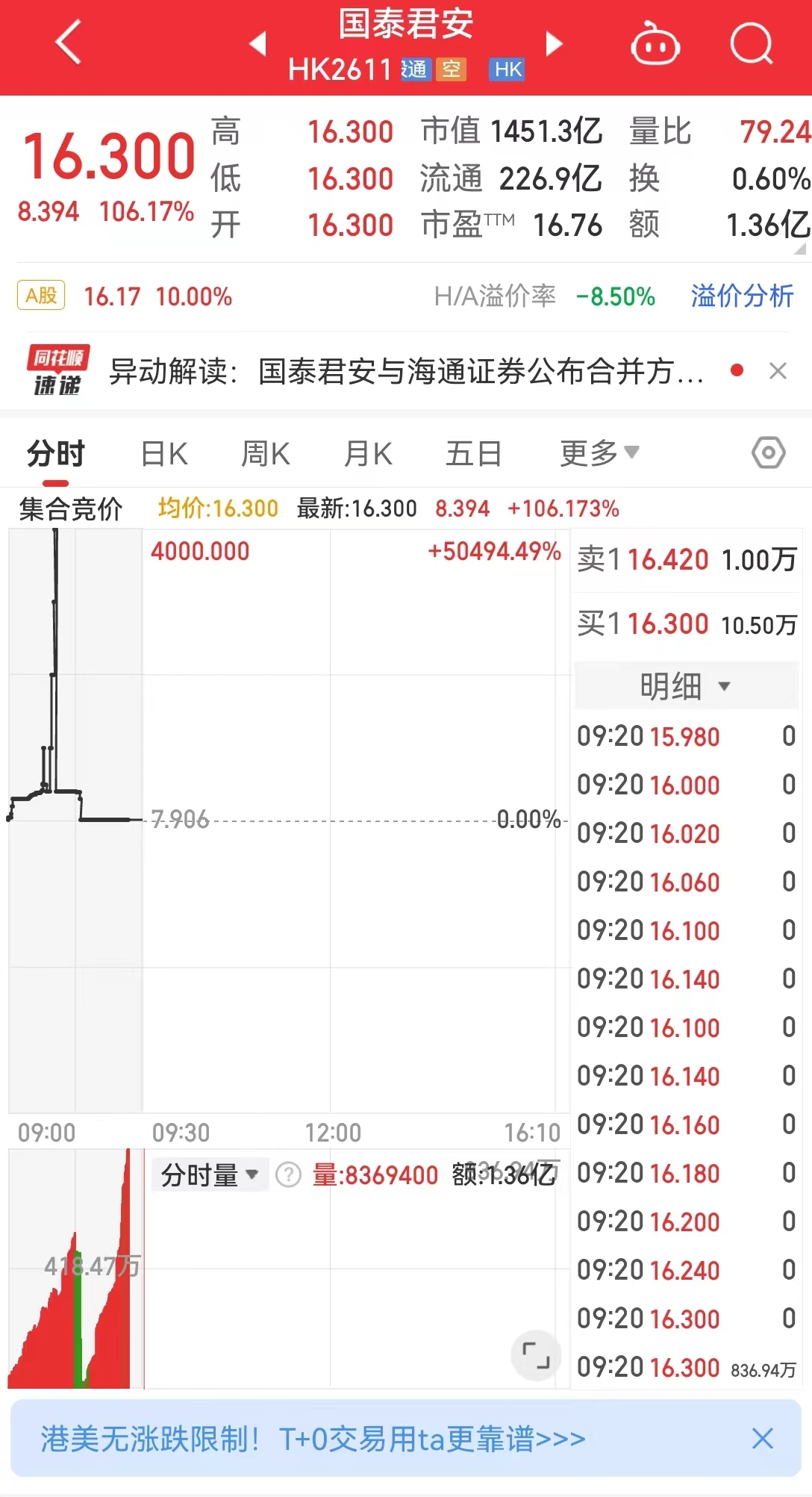Image resolution: width=812 pixels, height=1497 pixels.
Task: Open chart settings hexagon icon
Action: coord(769,452)
